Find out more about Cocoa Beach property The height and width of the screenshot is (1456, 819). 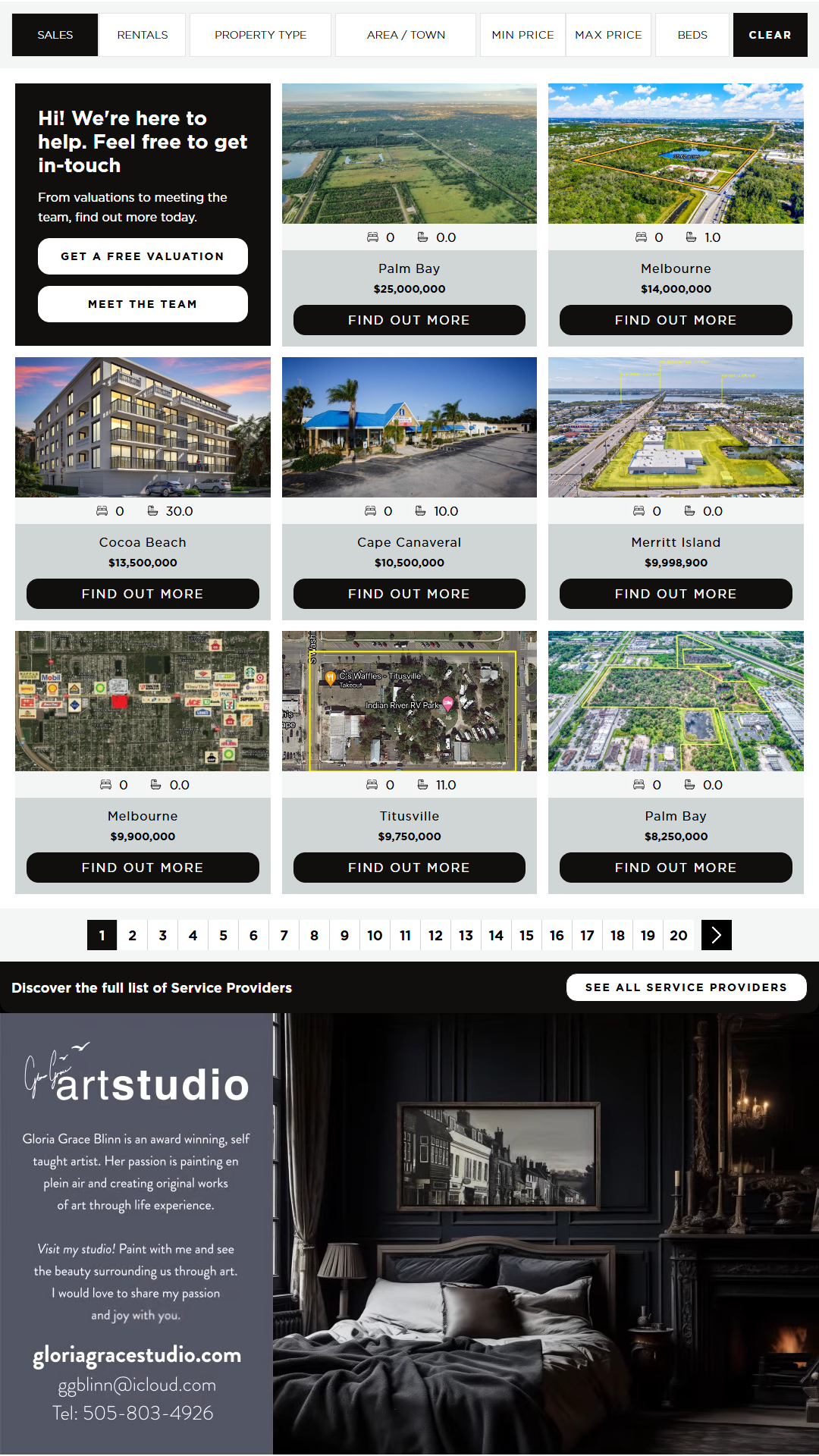pos(143,594)
